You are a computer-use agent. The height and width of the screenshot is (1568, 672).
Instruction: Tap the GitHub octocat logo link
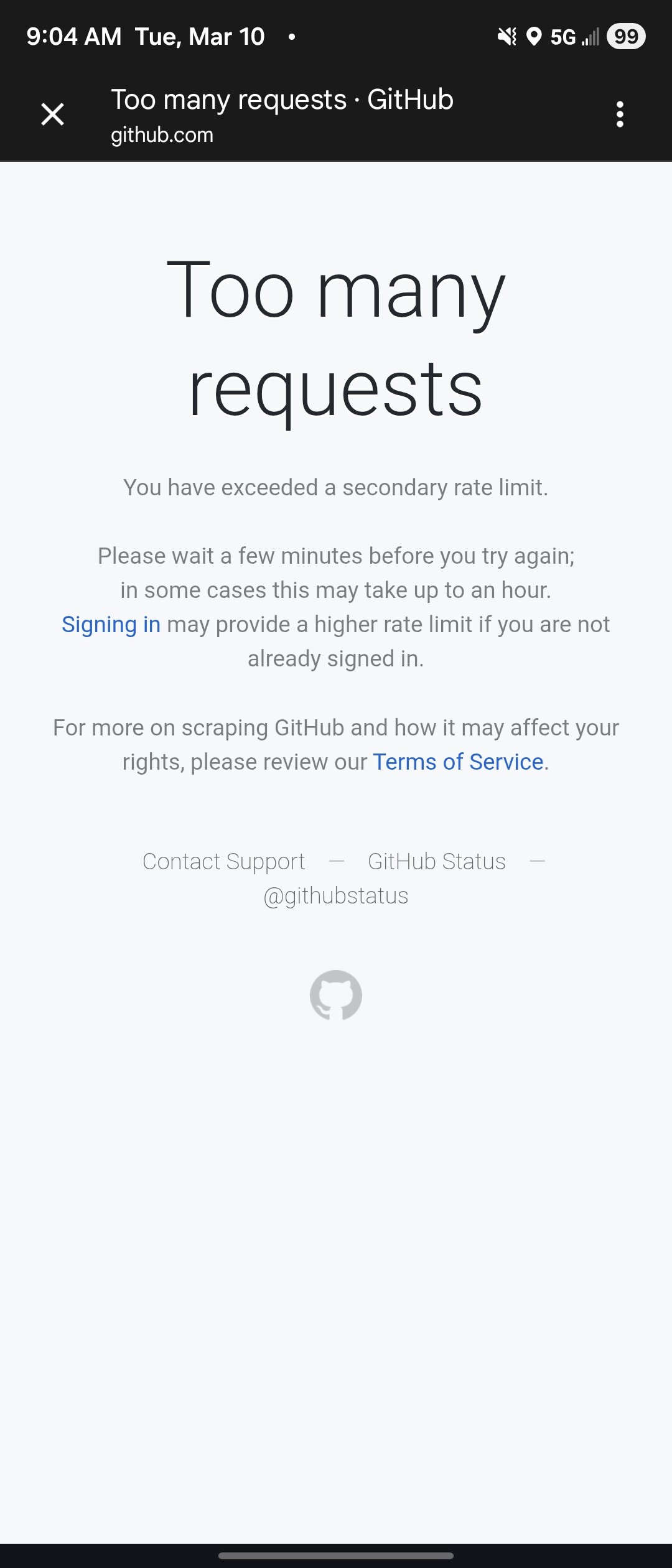tap(335, 995)
